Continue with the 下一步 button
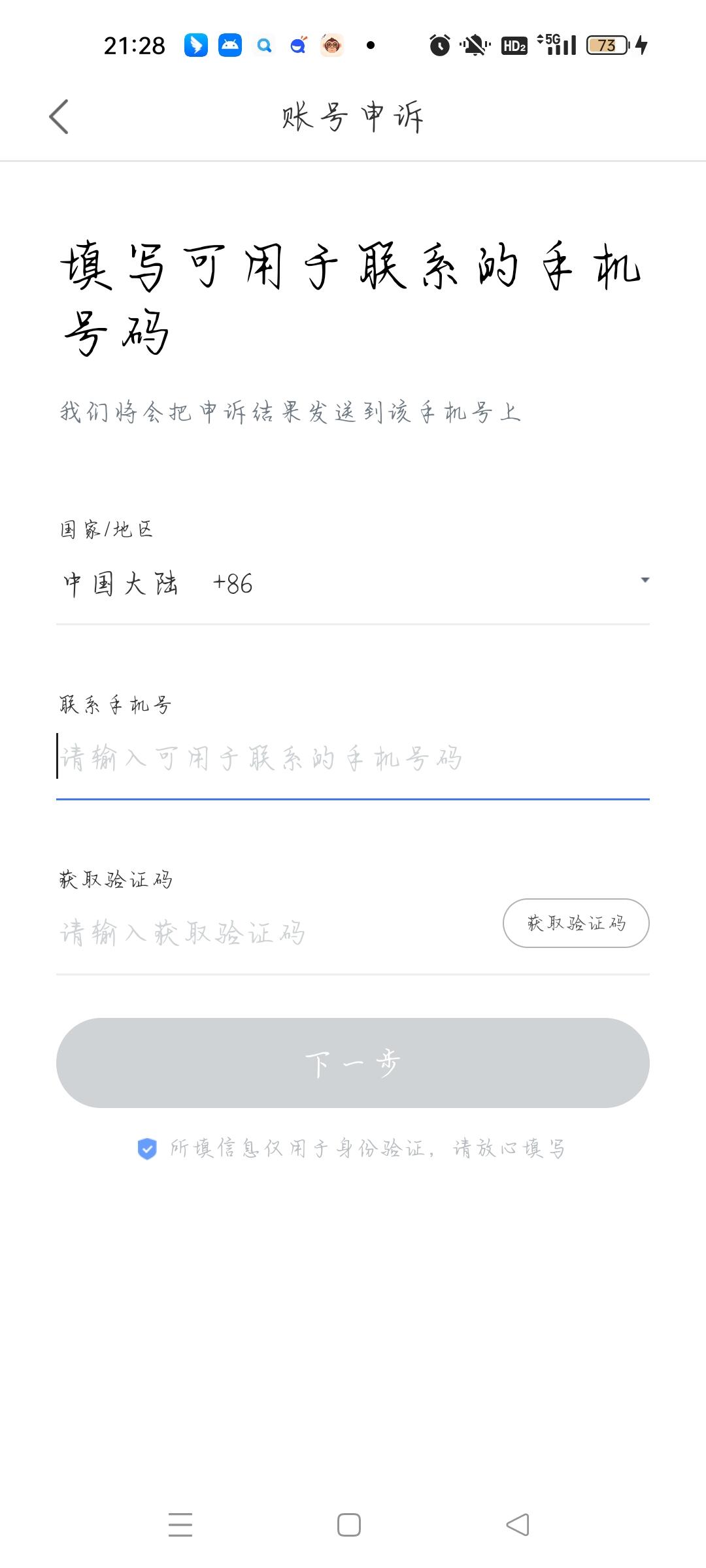Viewport: 706px width, 1568px height. pos(353,1063)
